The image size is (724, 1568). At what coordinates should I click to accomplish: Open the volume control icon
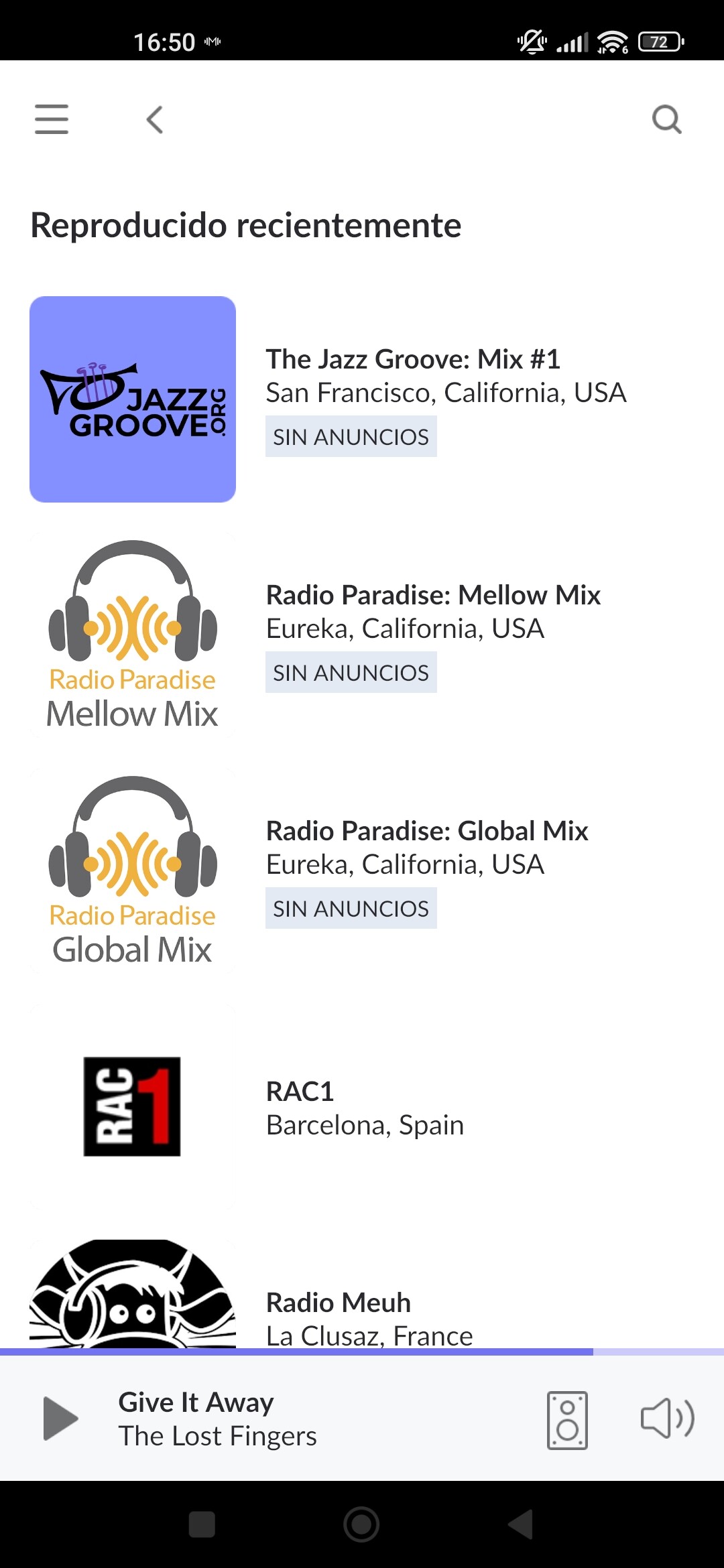click(667, 1419)
